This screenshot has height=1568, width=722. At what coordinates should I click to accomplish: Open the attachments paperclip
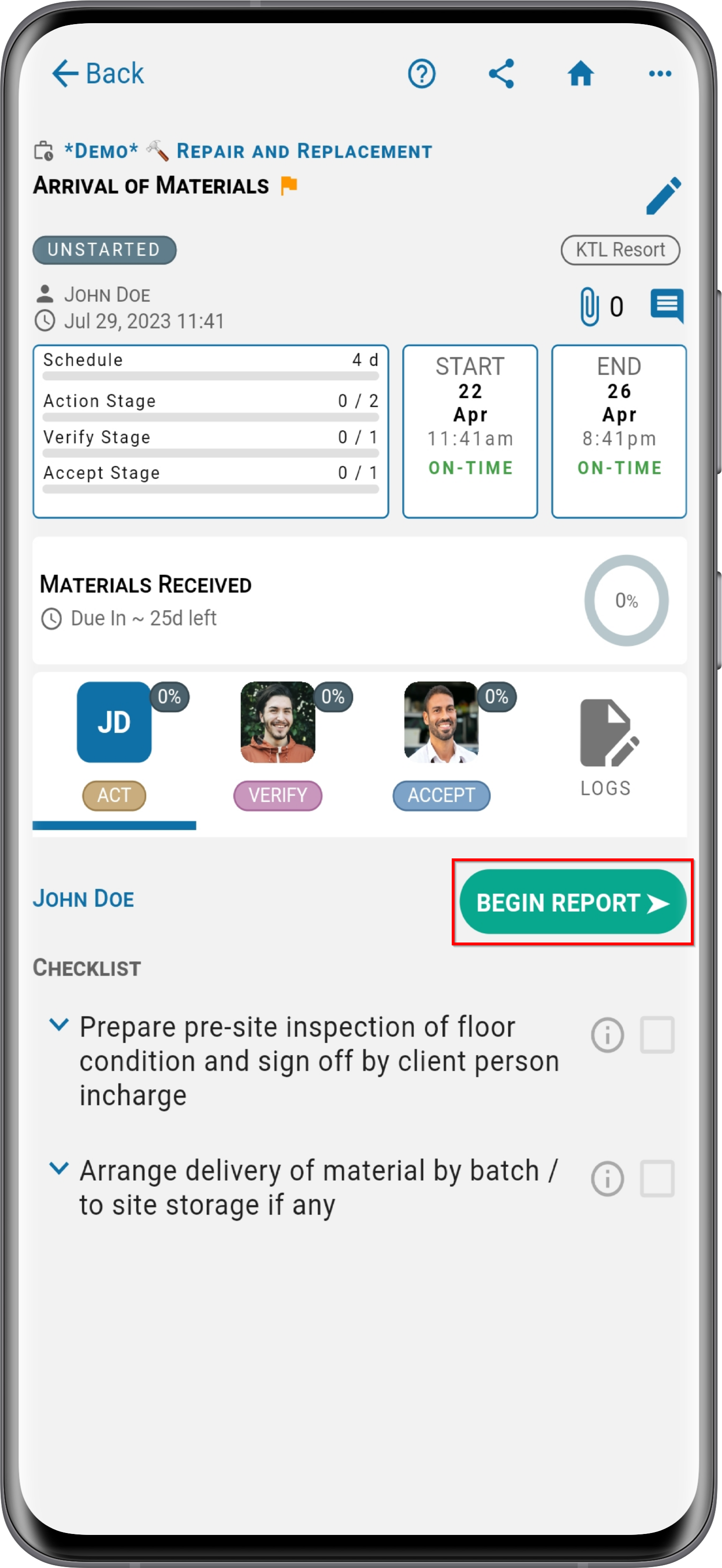coord(589,306)
